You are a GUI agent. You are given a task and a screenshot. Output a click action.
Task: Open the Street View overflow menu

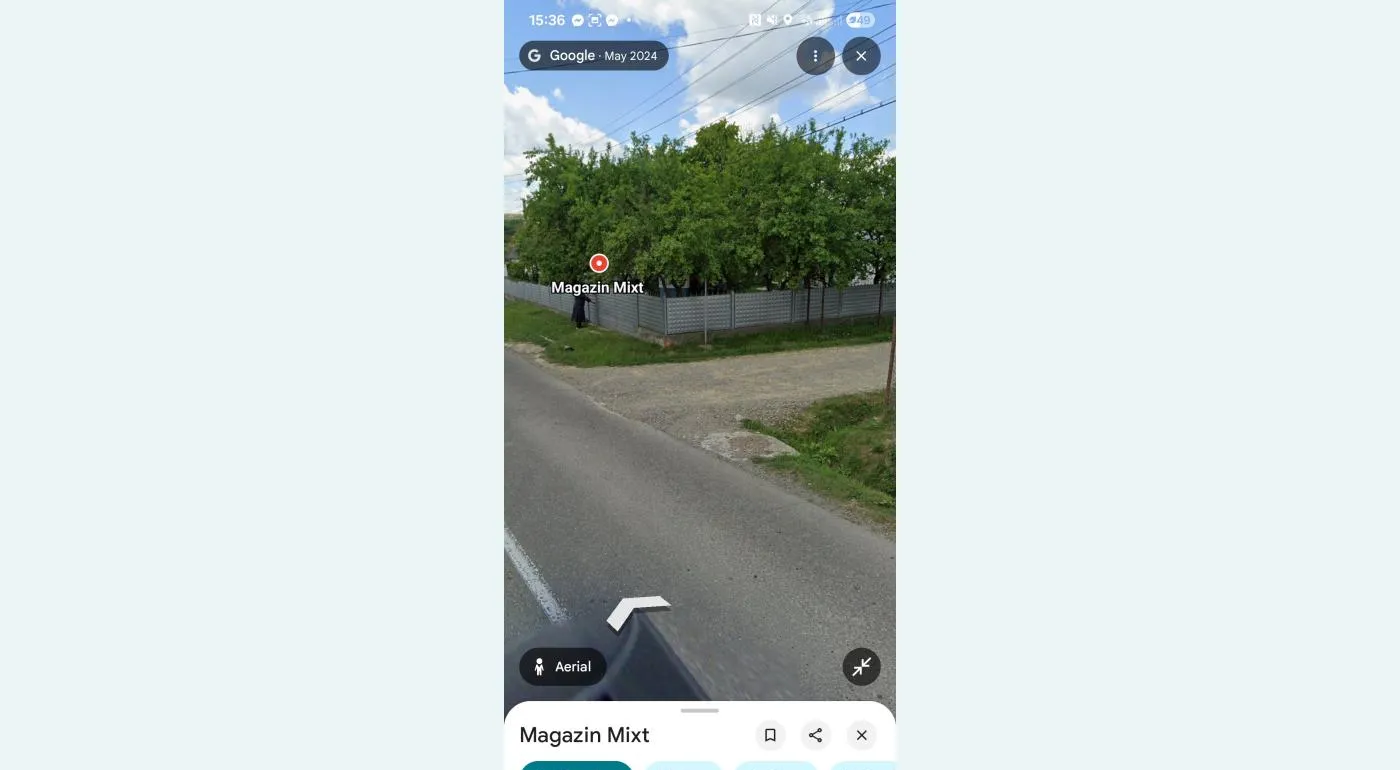(x=815, y=56)
